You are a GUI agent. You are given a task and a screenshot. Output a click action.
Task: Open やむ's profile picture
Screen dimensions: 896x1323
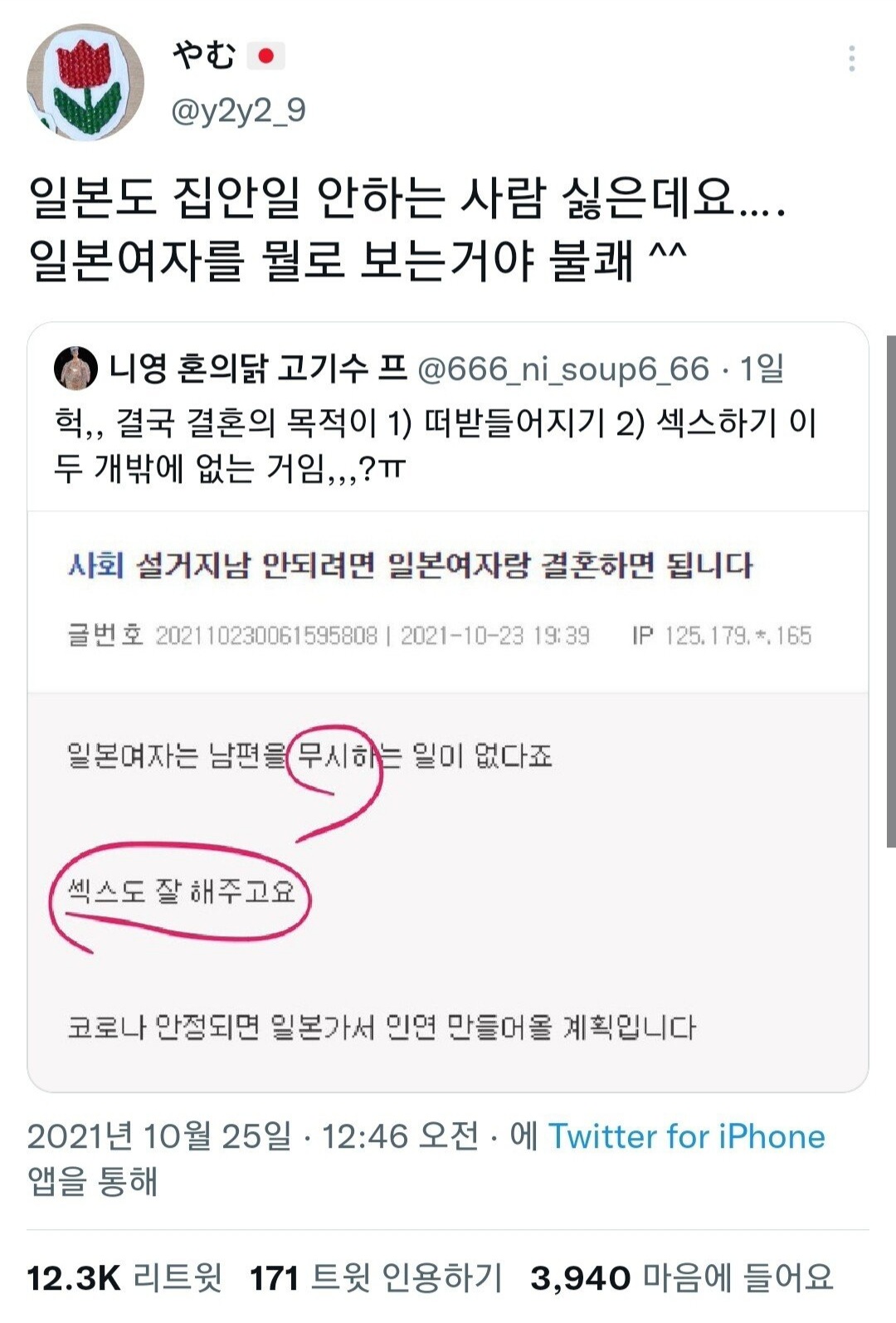[85, 82]
